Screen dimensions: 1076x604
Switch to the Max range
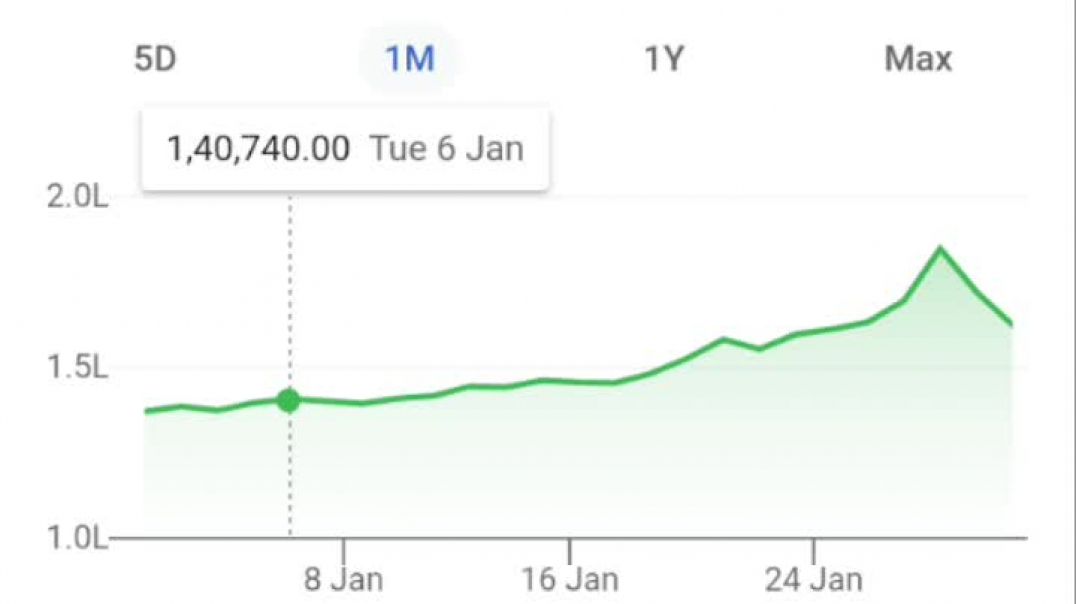point(918,59)
